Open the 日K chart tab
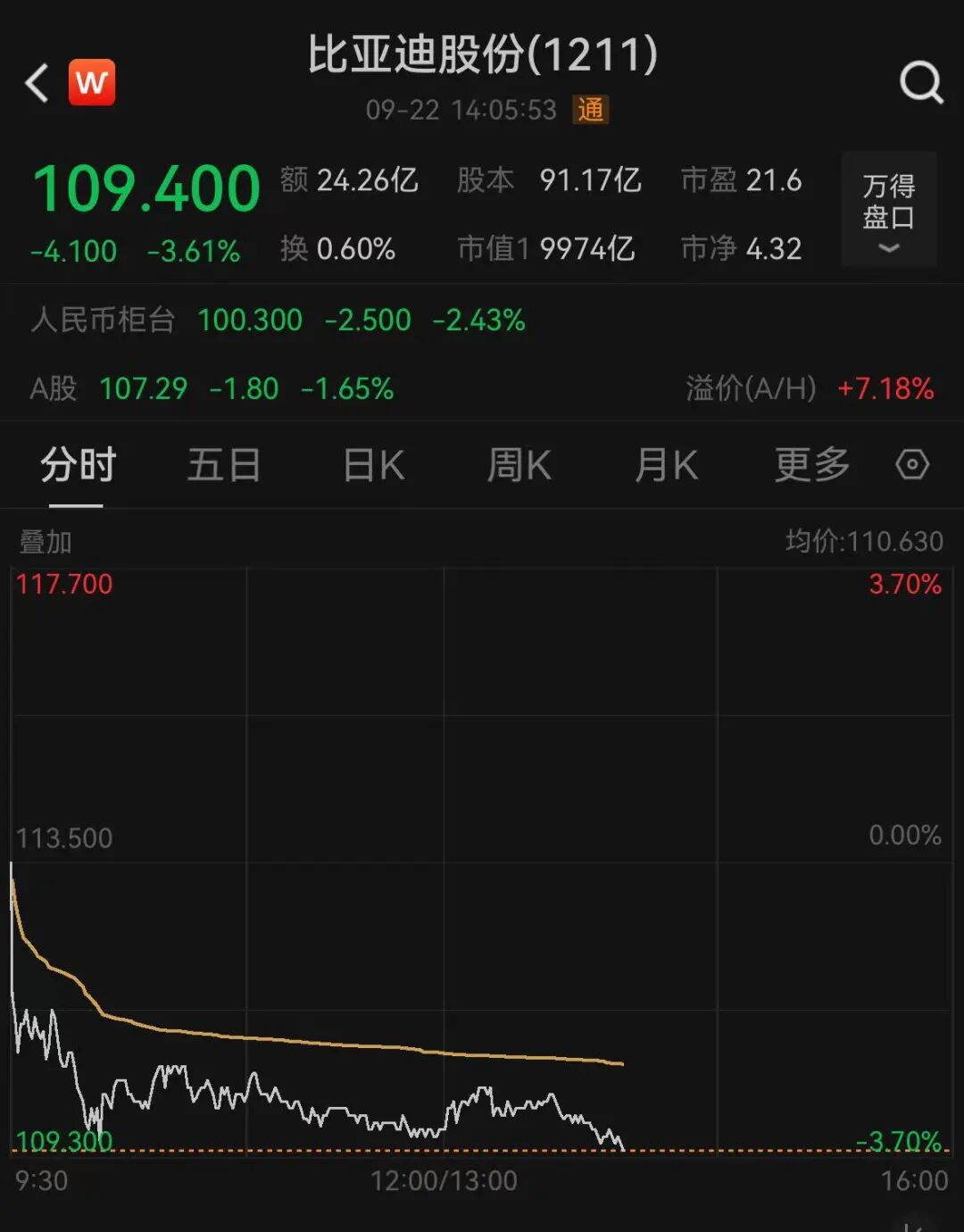This screenshot has width=964, height=1232. point(374,465)
